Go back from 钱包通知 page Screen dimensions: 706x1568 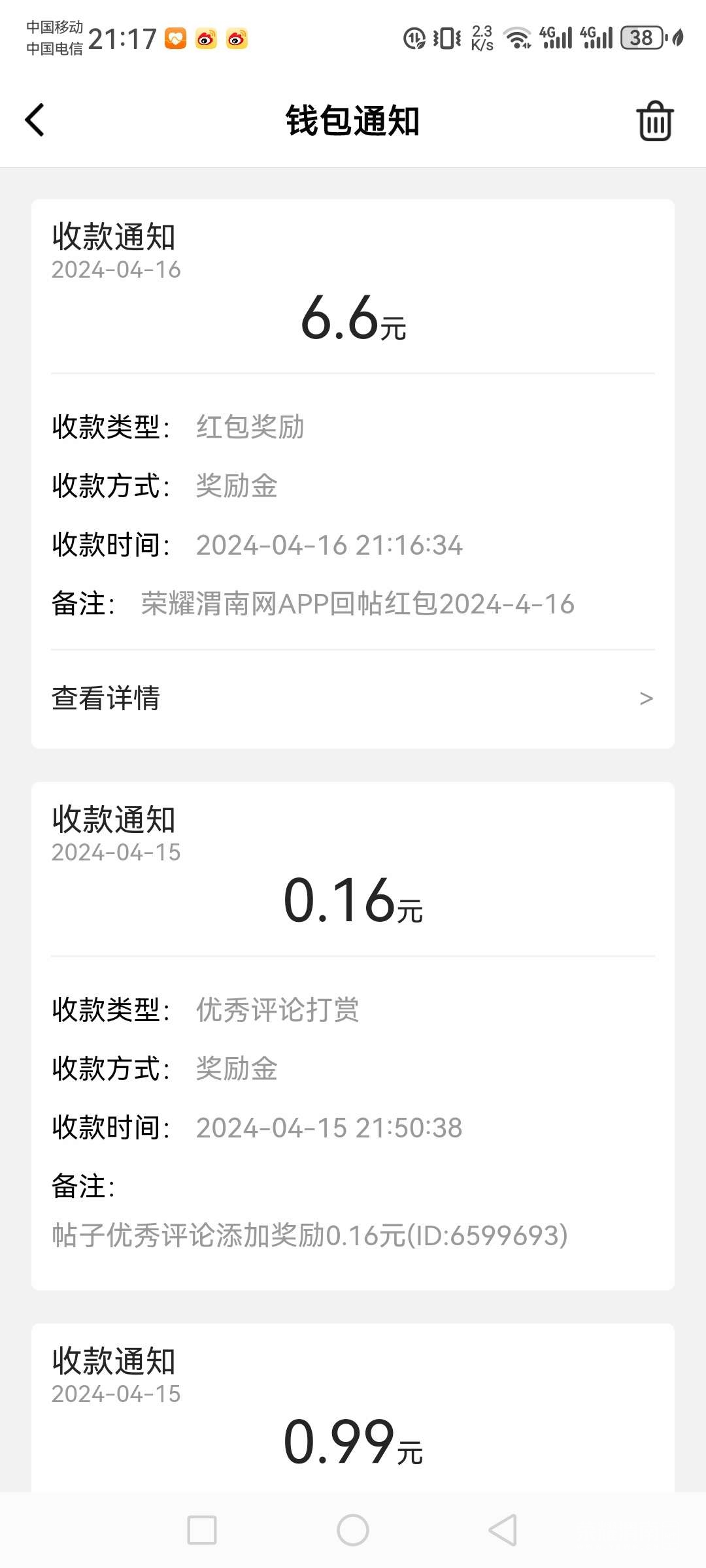(35, 120)
